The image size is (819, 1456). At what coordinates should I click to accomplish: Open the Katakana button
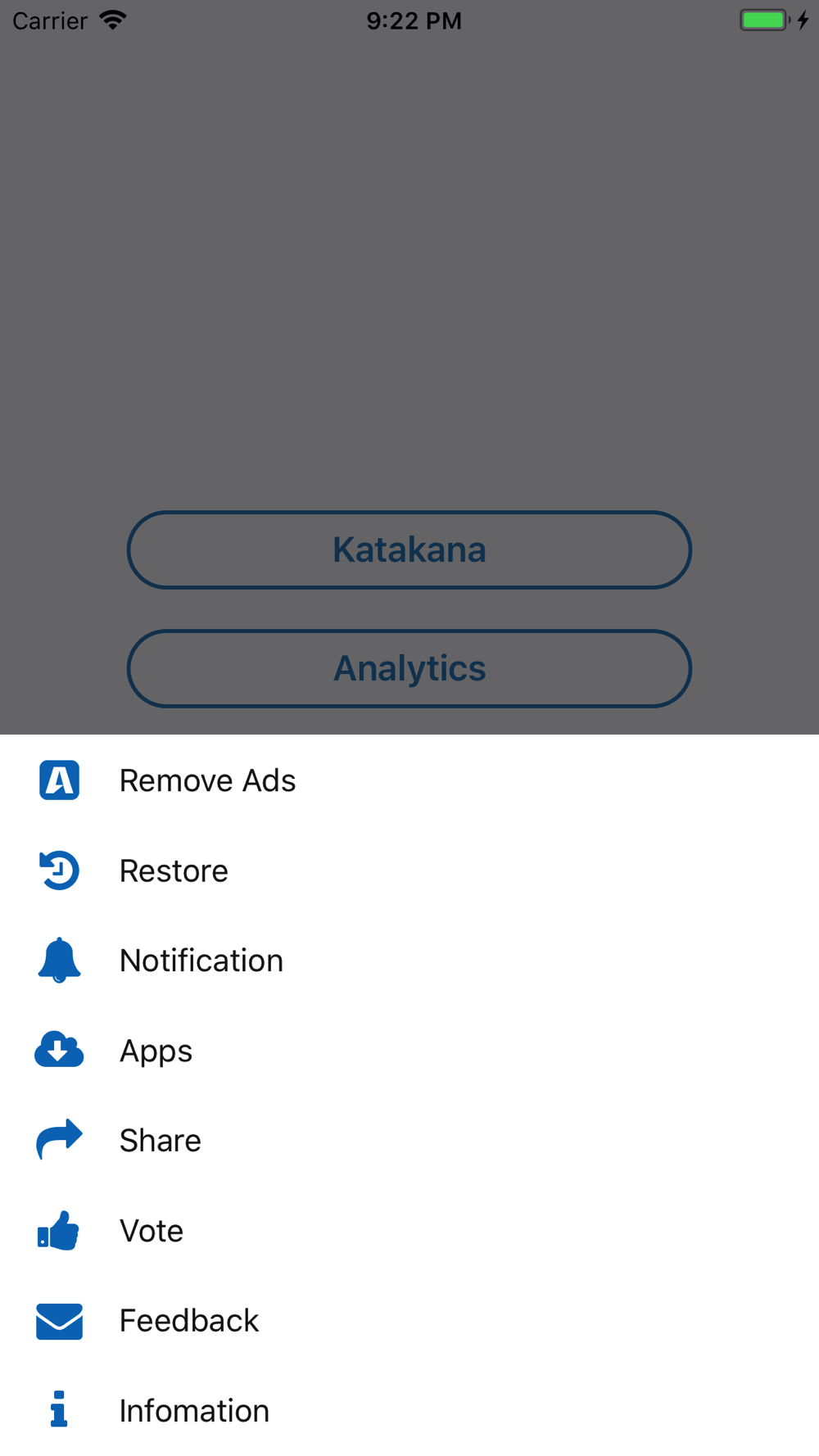[409, 549]
